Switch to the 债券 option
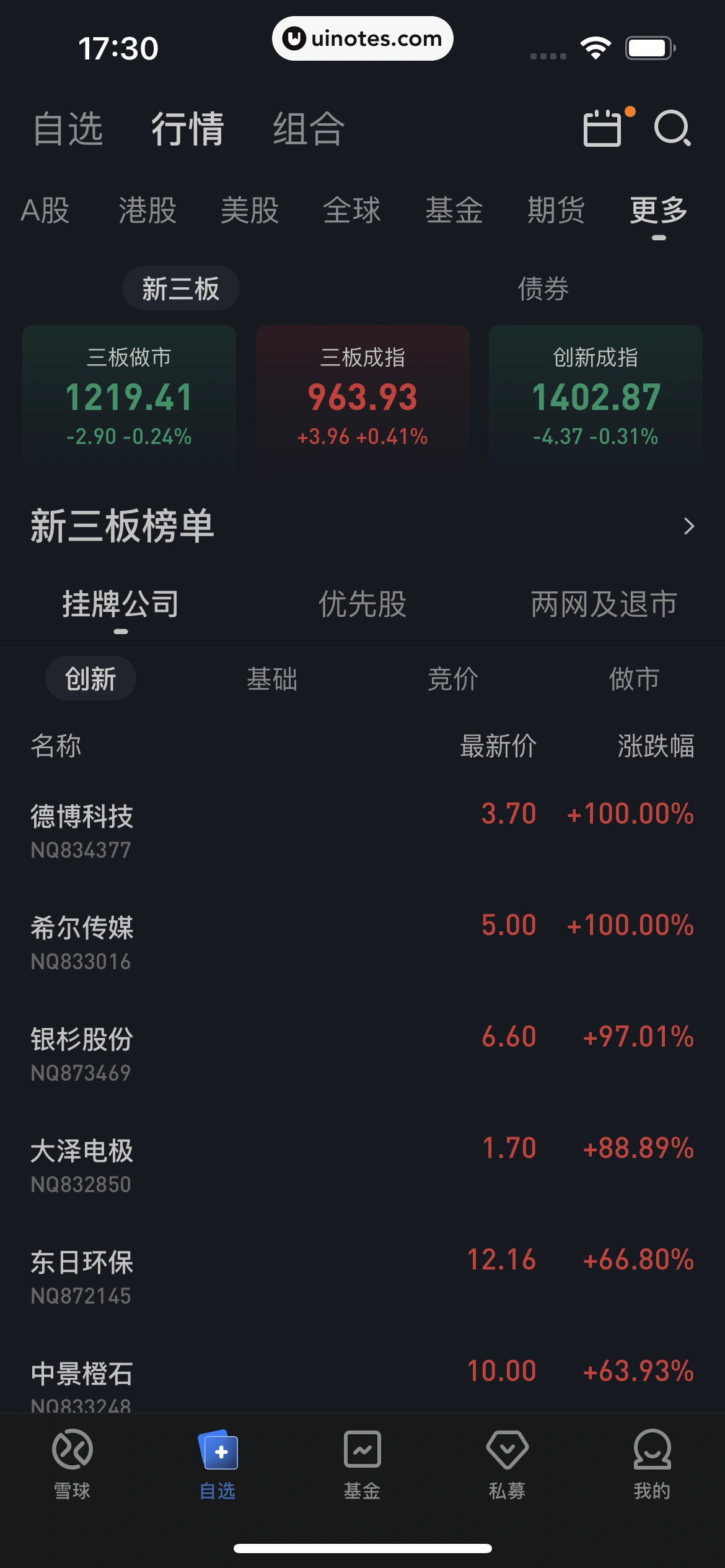 pyautogui.click(x=542, y=287)
